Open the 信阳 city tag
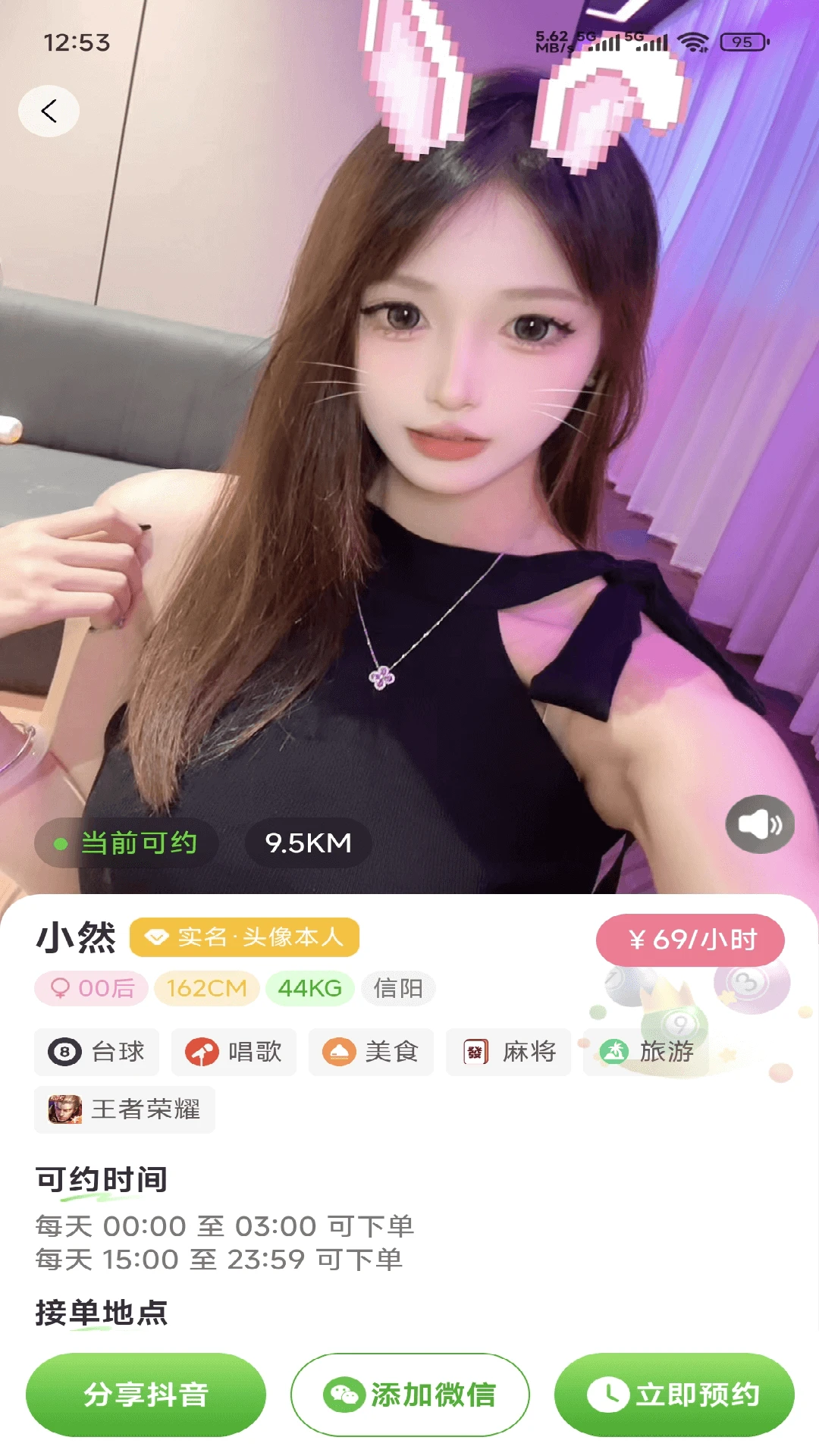819x1456 pixels. 399,987
